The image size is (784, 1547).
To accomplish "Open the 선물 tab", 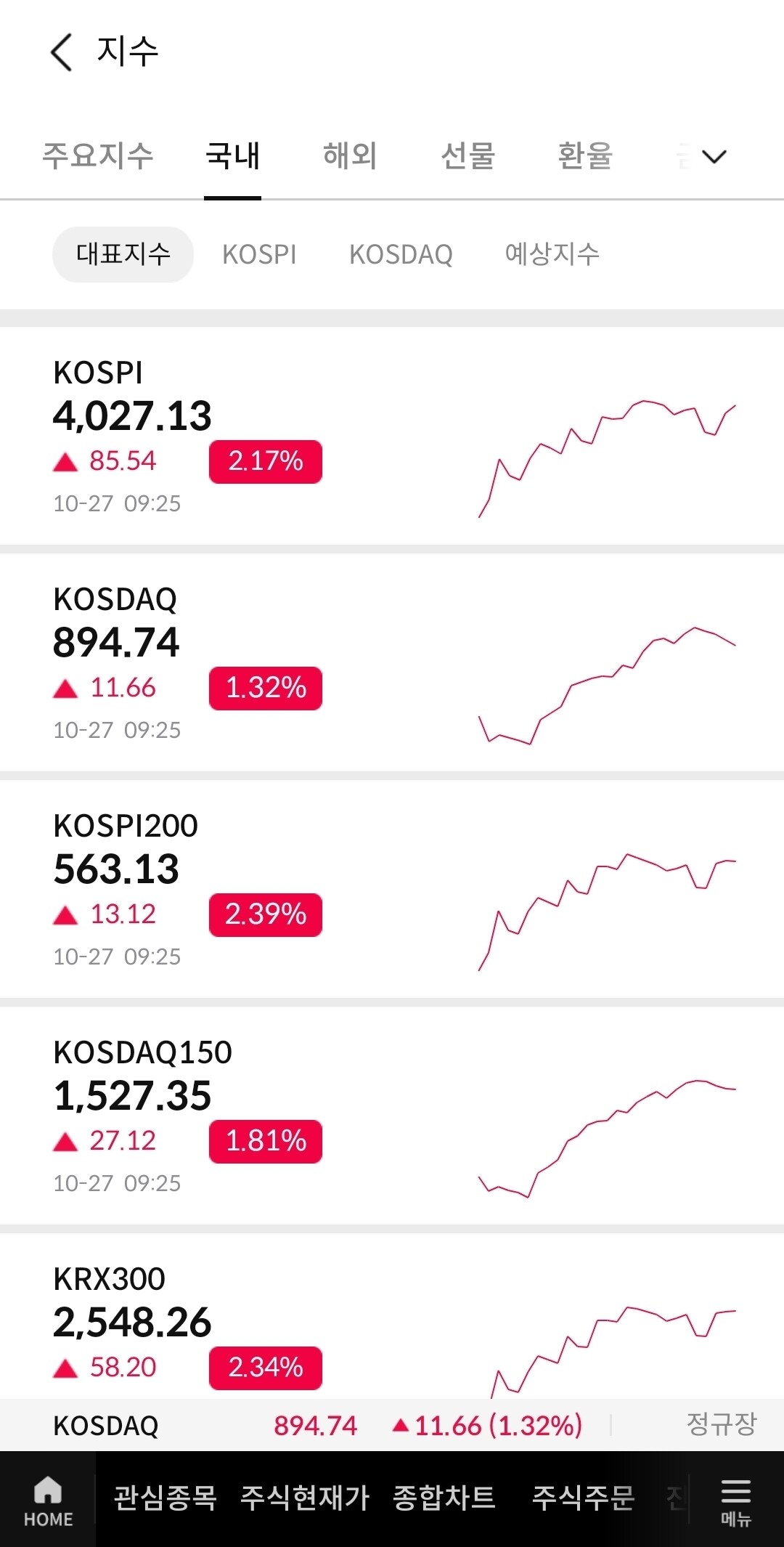I will pyautogui.click(x=468, y=156).
